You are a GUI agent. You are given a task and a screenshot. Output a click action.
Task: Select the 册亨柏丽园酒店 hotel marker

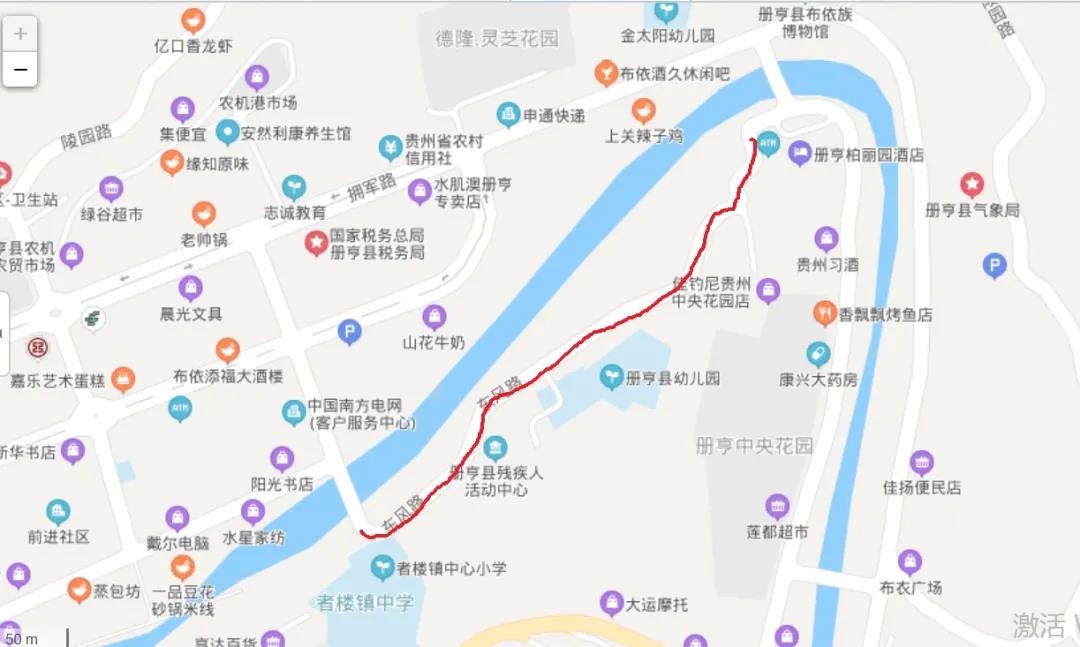pyautogui.click(x=799, y=154)
